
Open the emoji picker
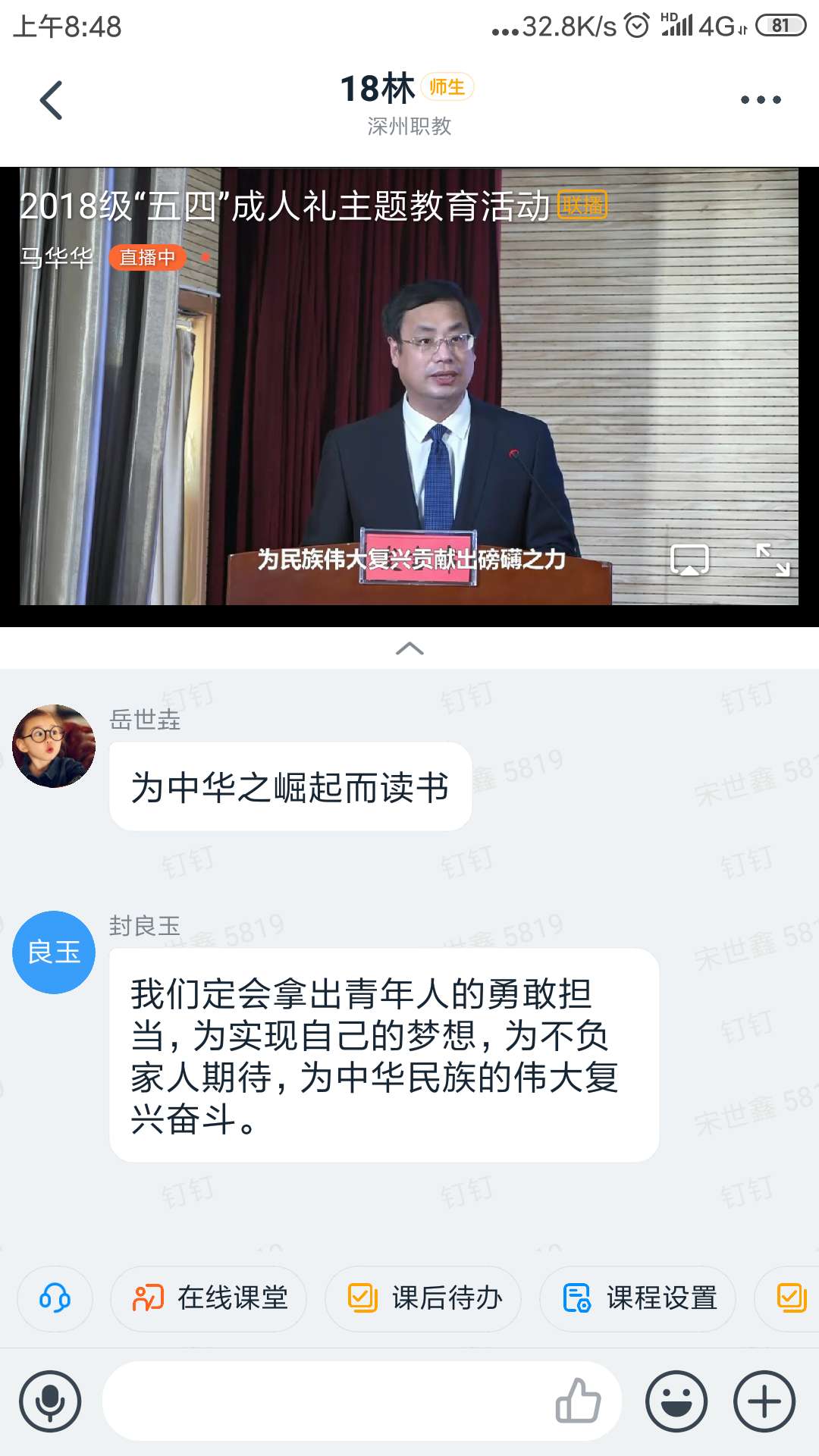coord(676,1401)
